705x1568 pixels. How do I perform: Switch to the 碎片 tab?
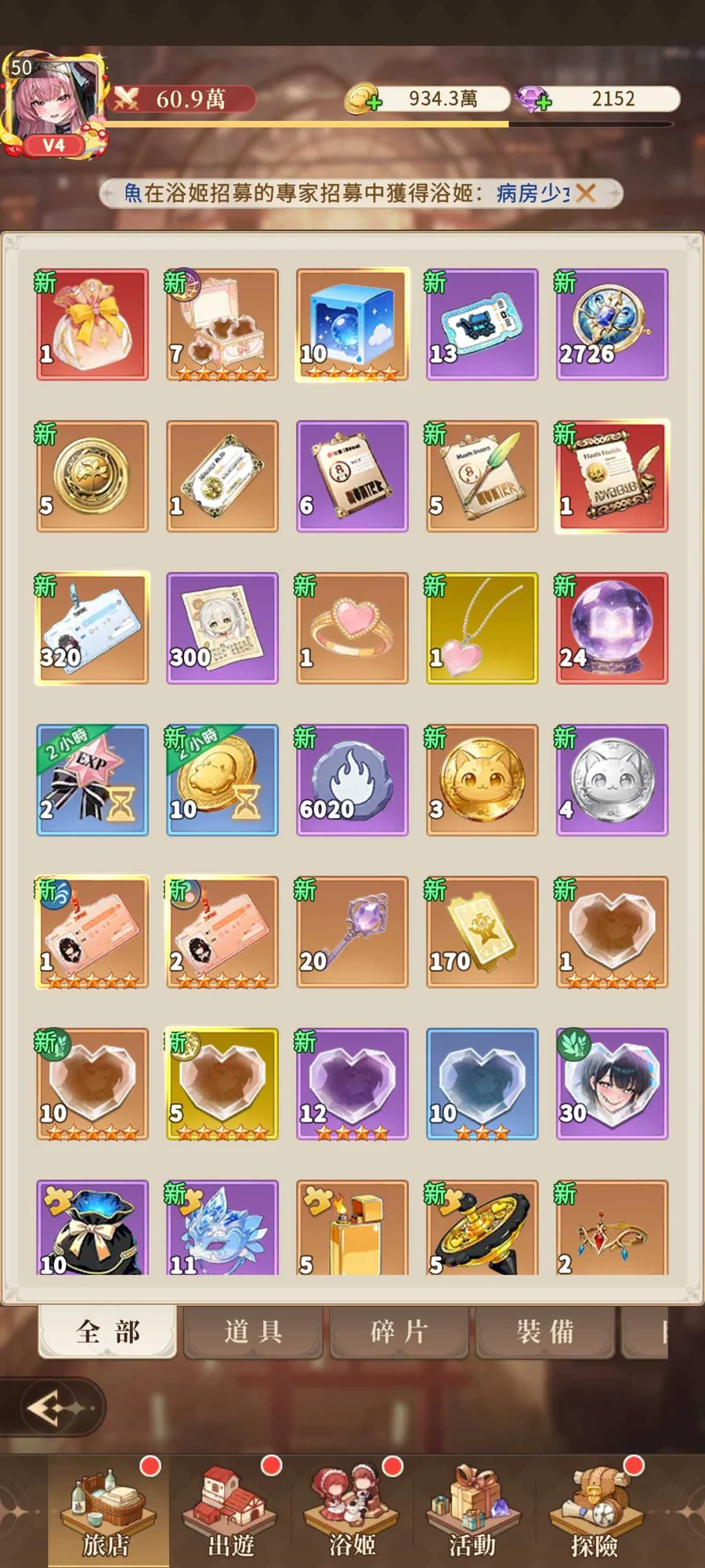coord(399,1332)
